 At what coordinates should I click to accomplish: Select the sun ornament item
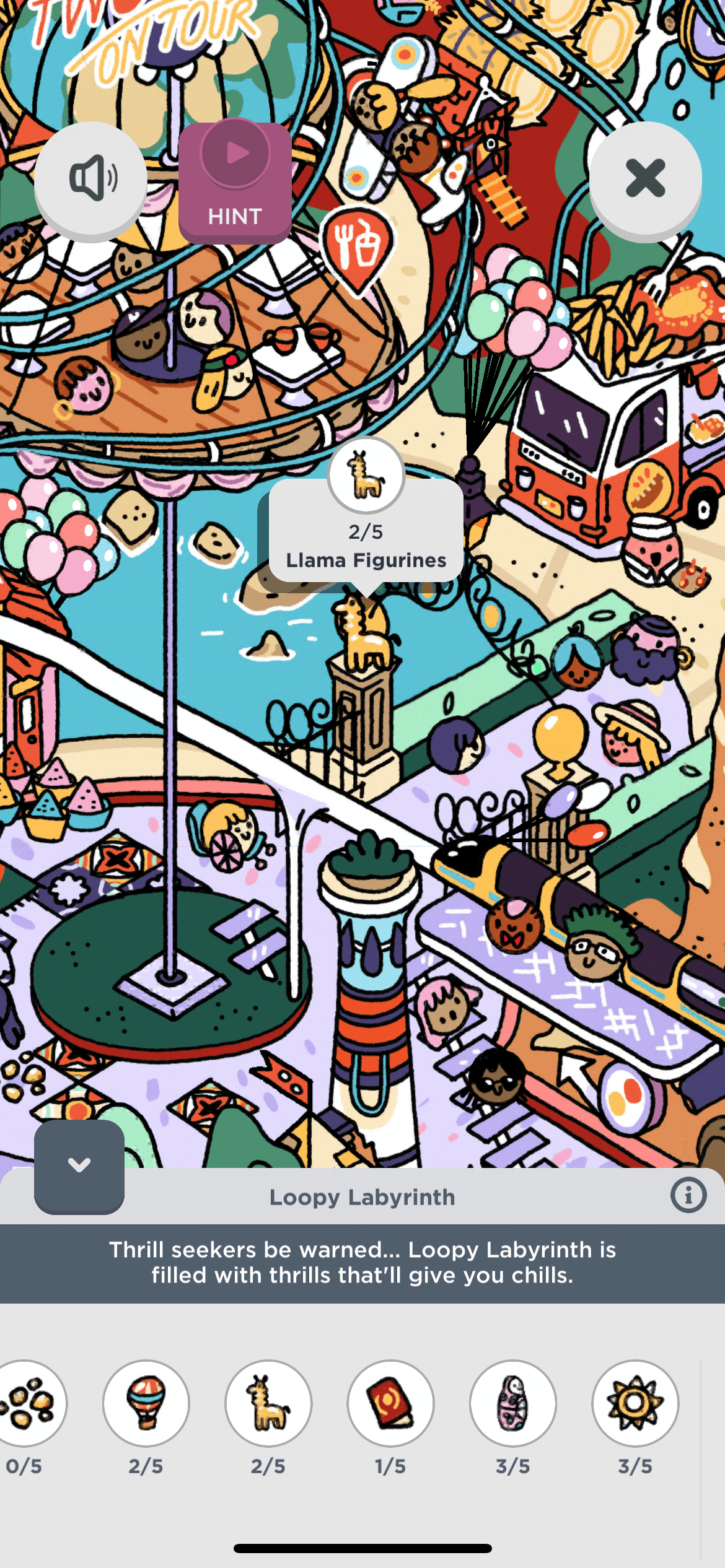tap(635, 1403)
